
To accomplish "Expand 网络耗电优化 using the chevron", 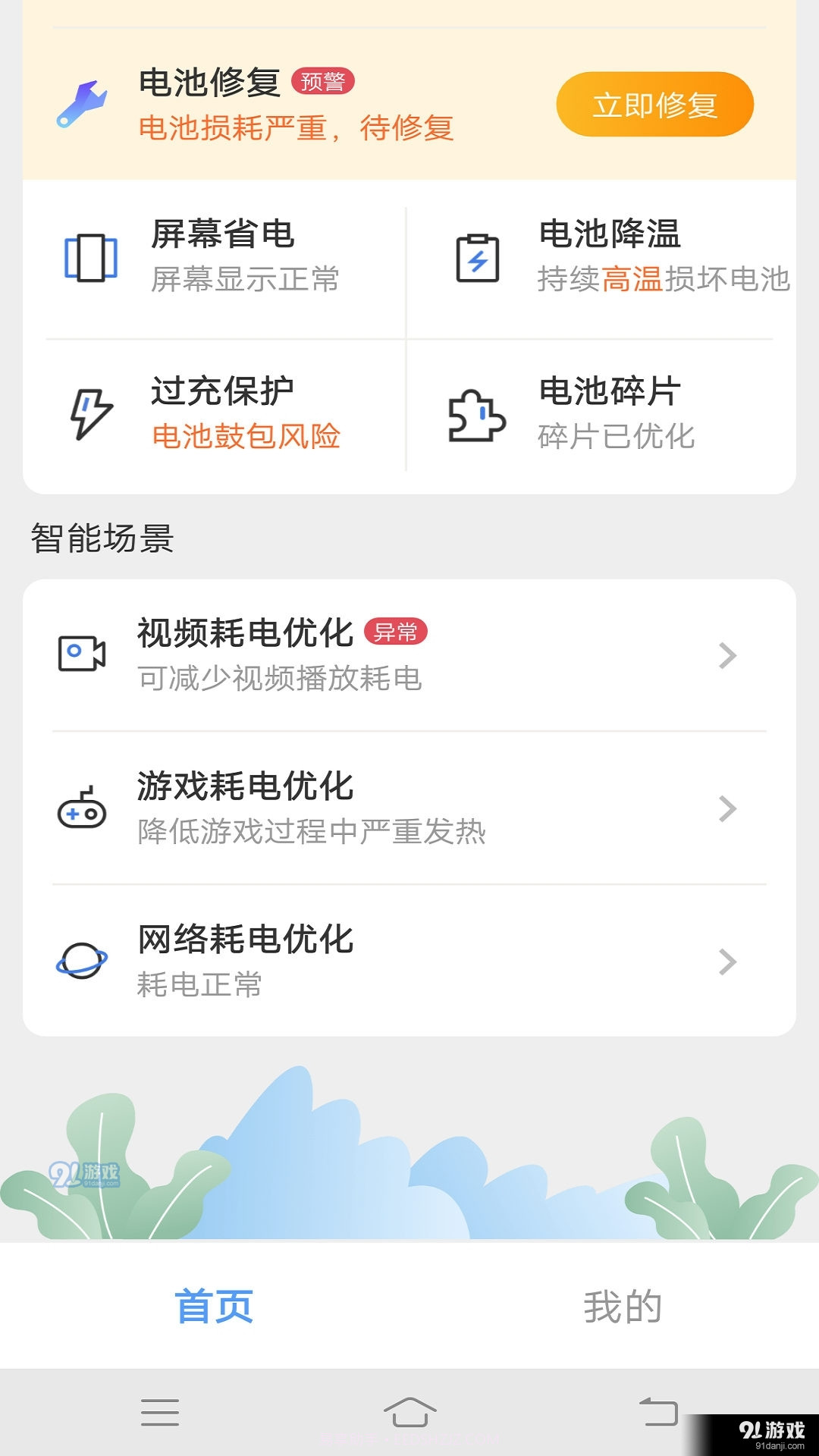I will [726, 962].
